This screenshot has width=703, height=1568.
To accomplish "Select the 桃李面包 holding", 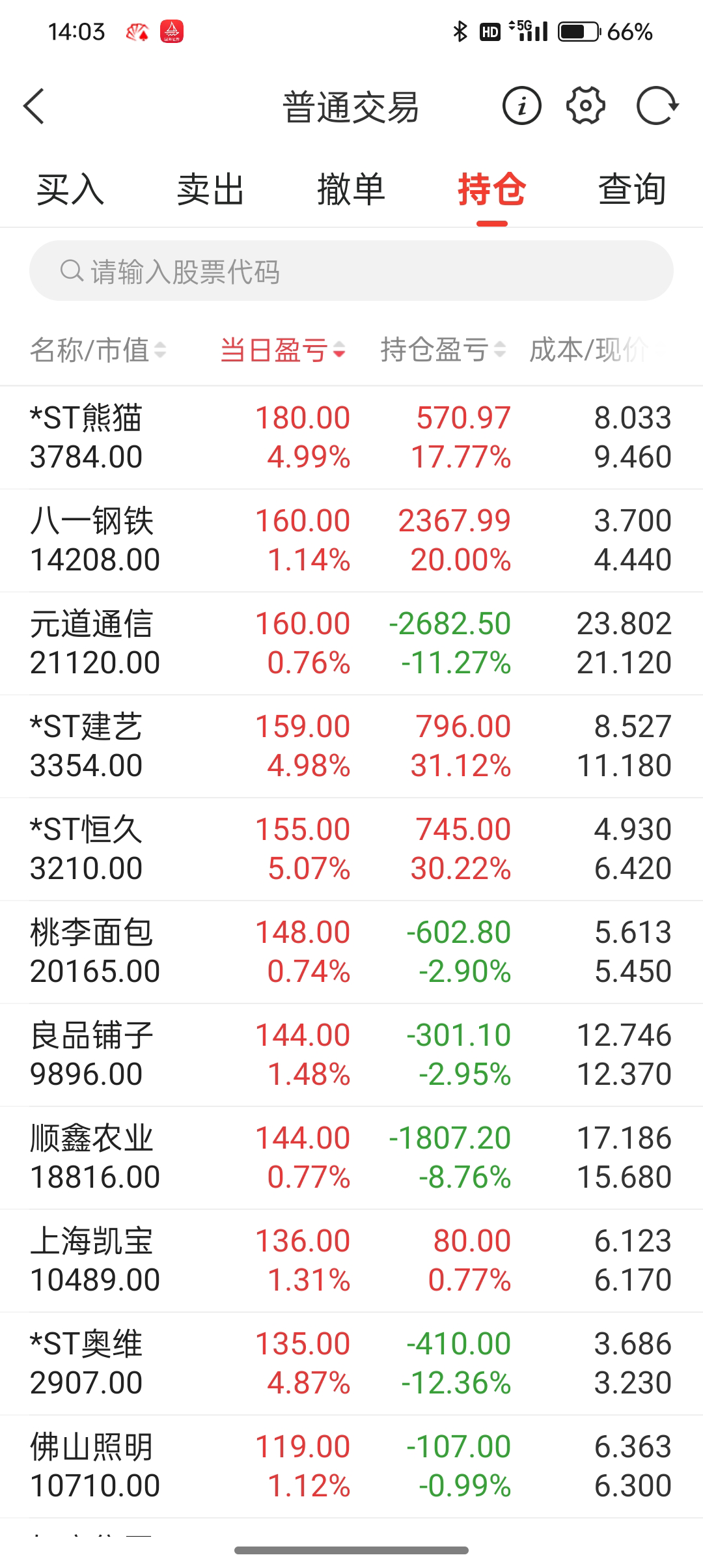I will pos(351,952).
